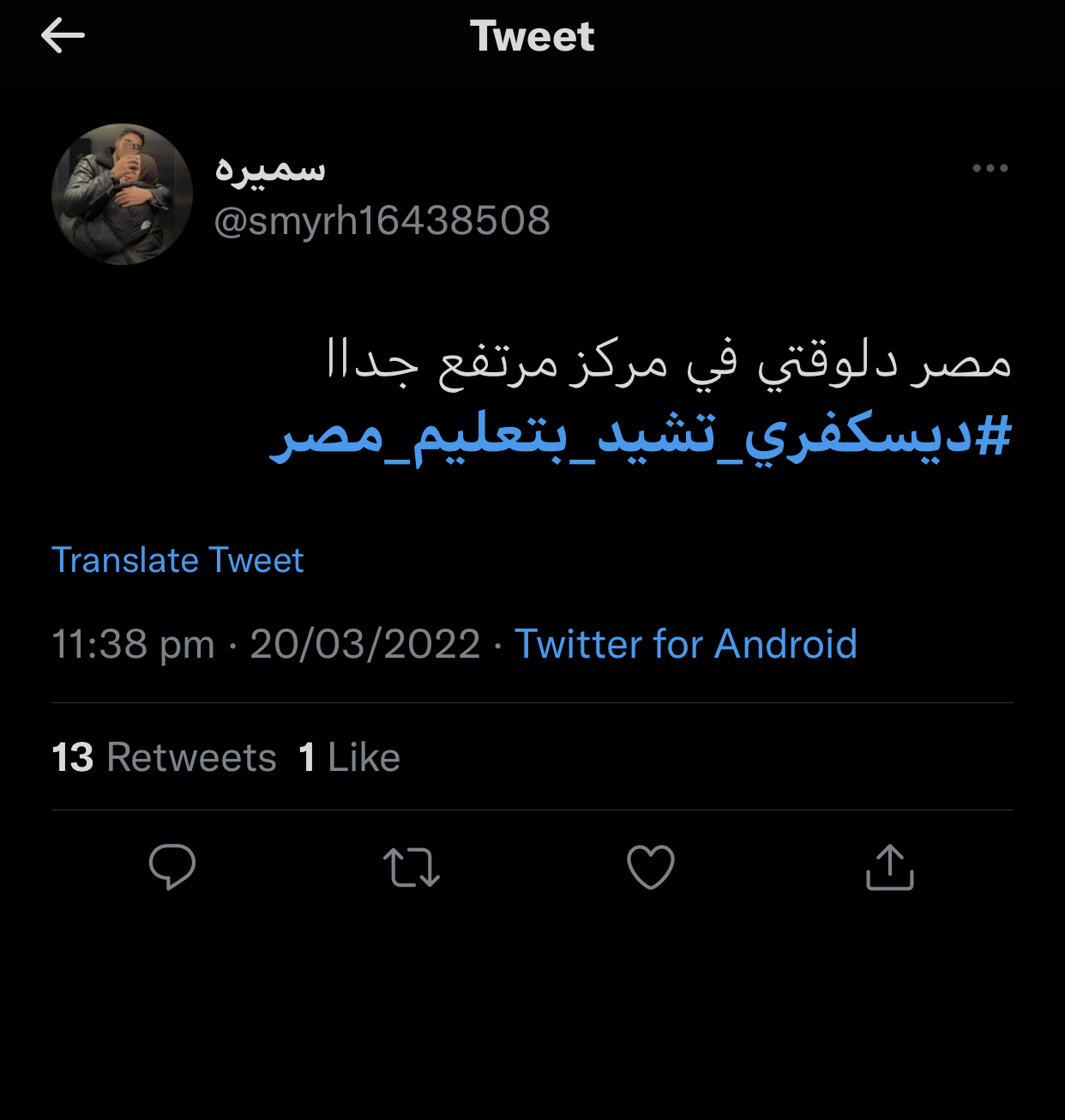The width and height of the screenshot is (1065, 1120).
Task: Open the tweet's three-dot overflow menu
Action: click(990, 168)
